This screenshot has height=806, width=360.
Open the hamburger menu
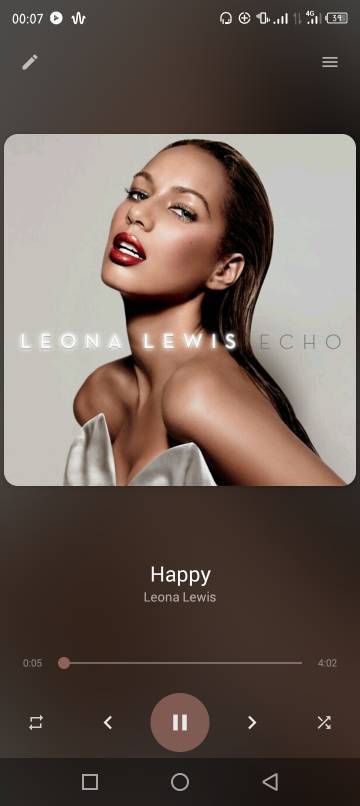(330, 62)
